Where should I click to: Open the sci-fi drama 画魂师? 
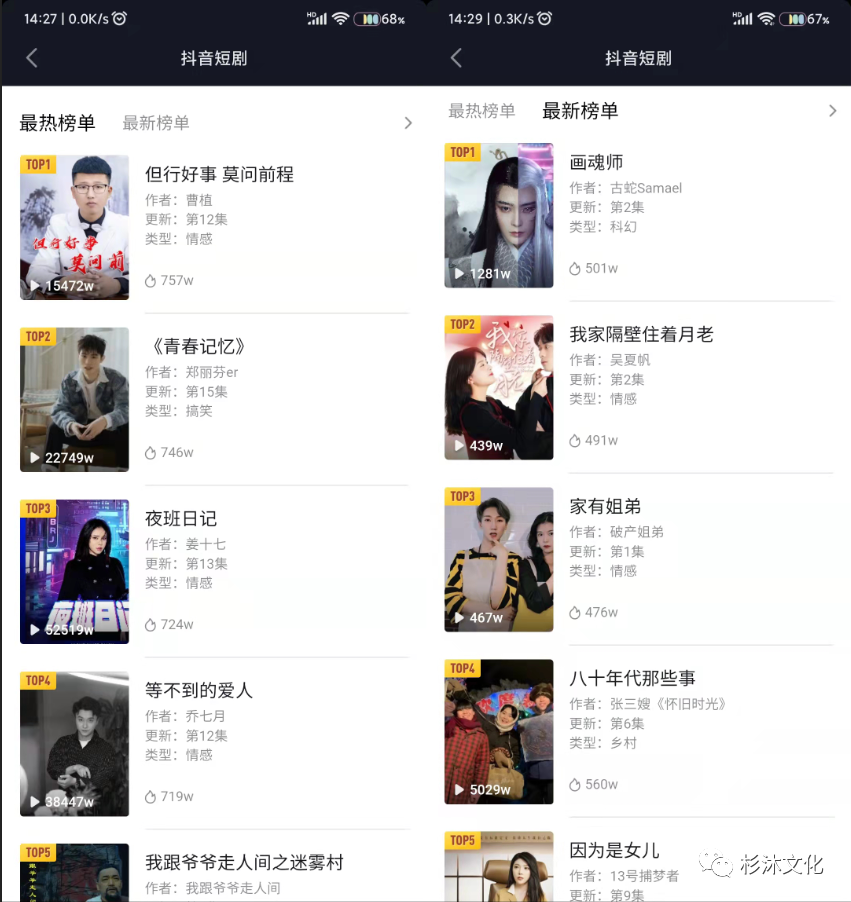coord(597,162)
